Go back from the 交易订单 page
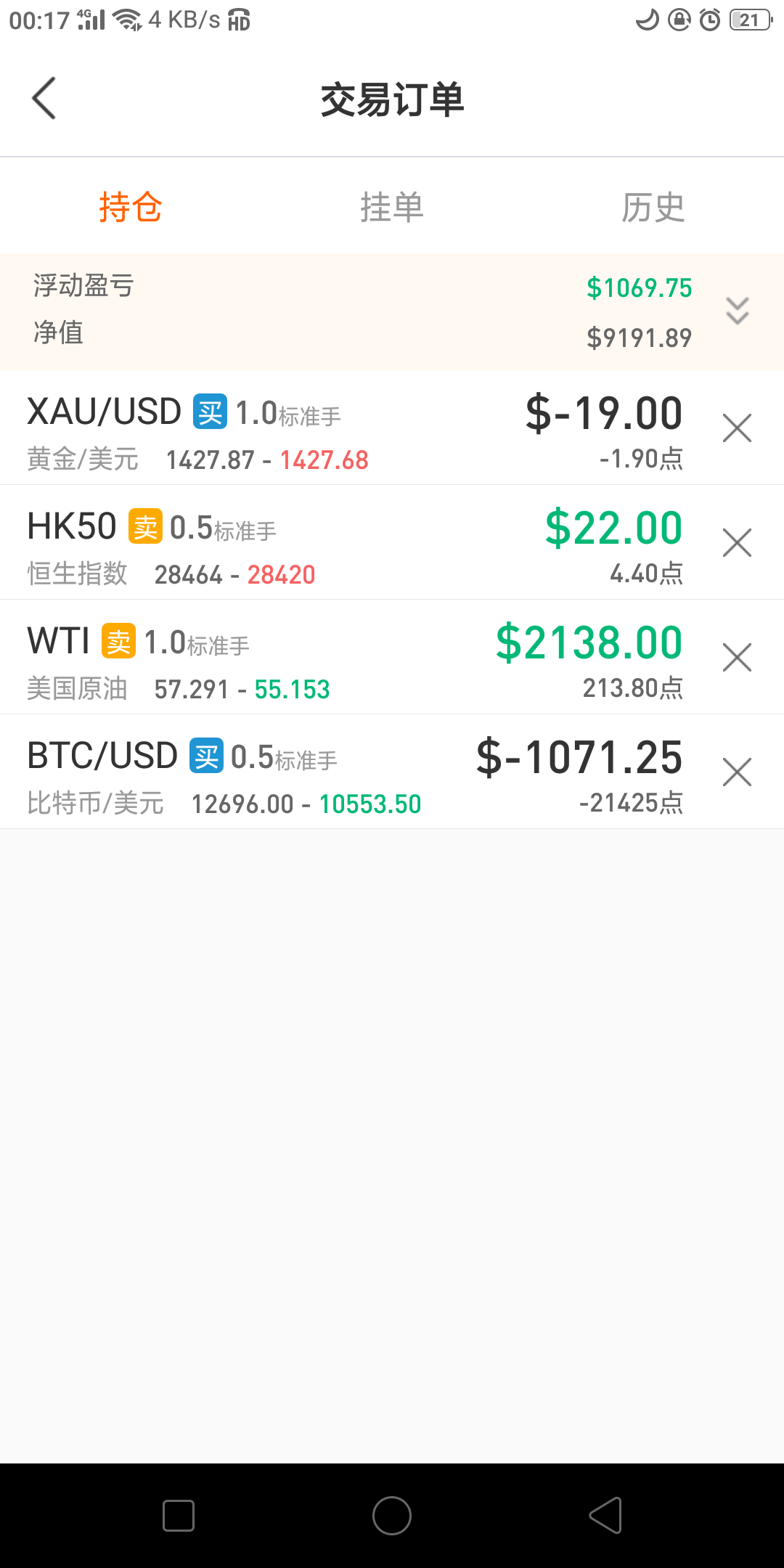 click(44, 98)
